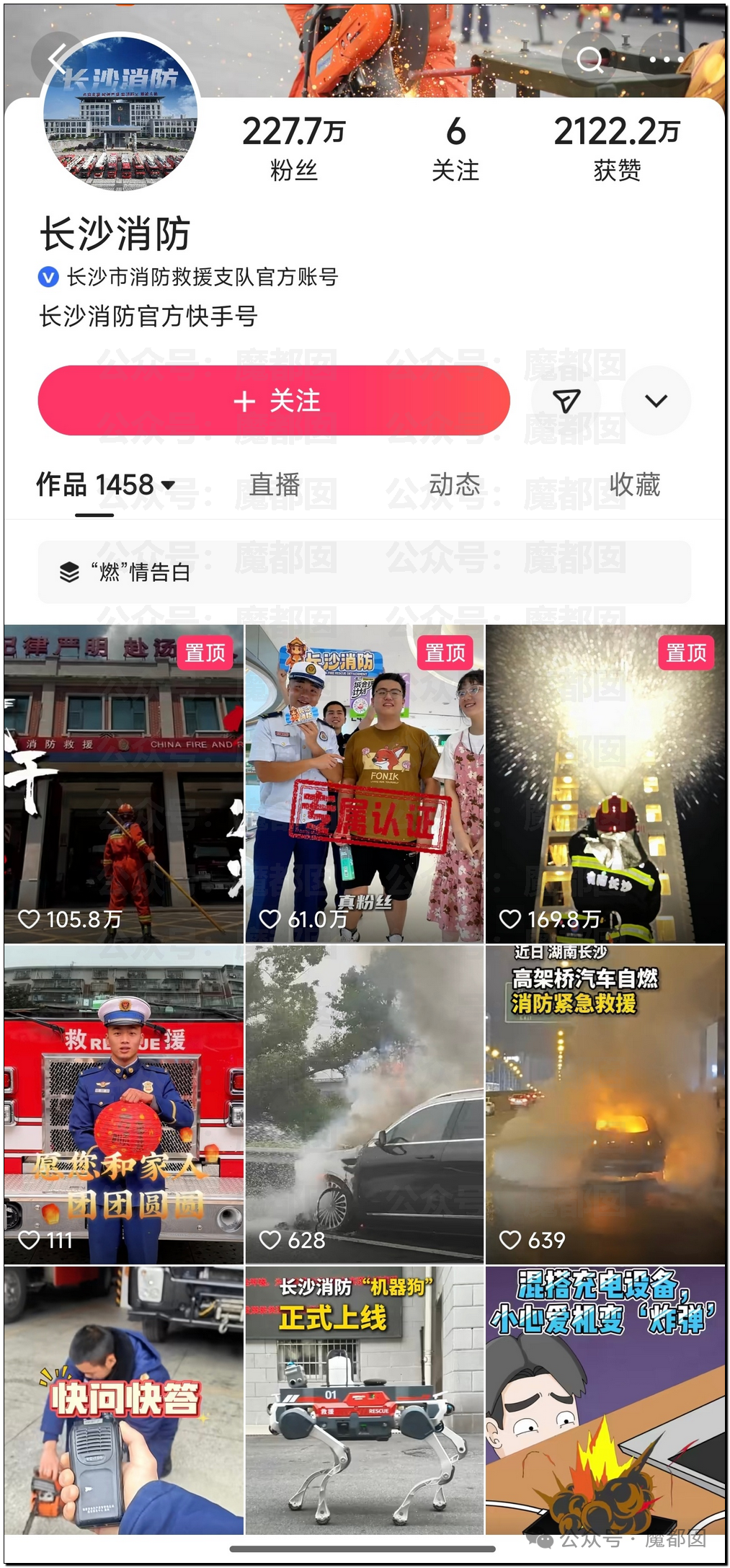
Task: Go back using the top-left arrow
Action: point(58,59)
